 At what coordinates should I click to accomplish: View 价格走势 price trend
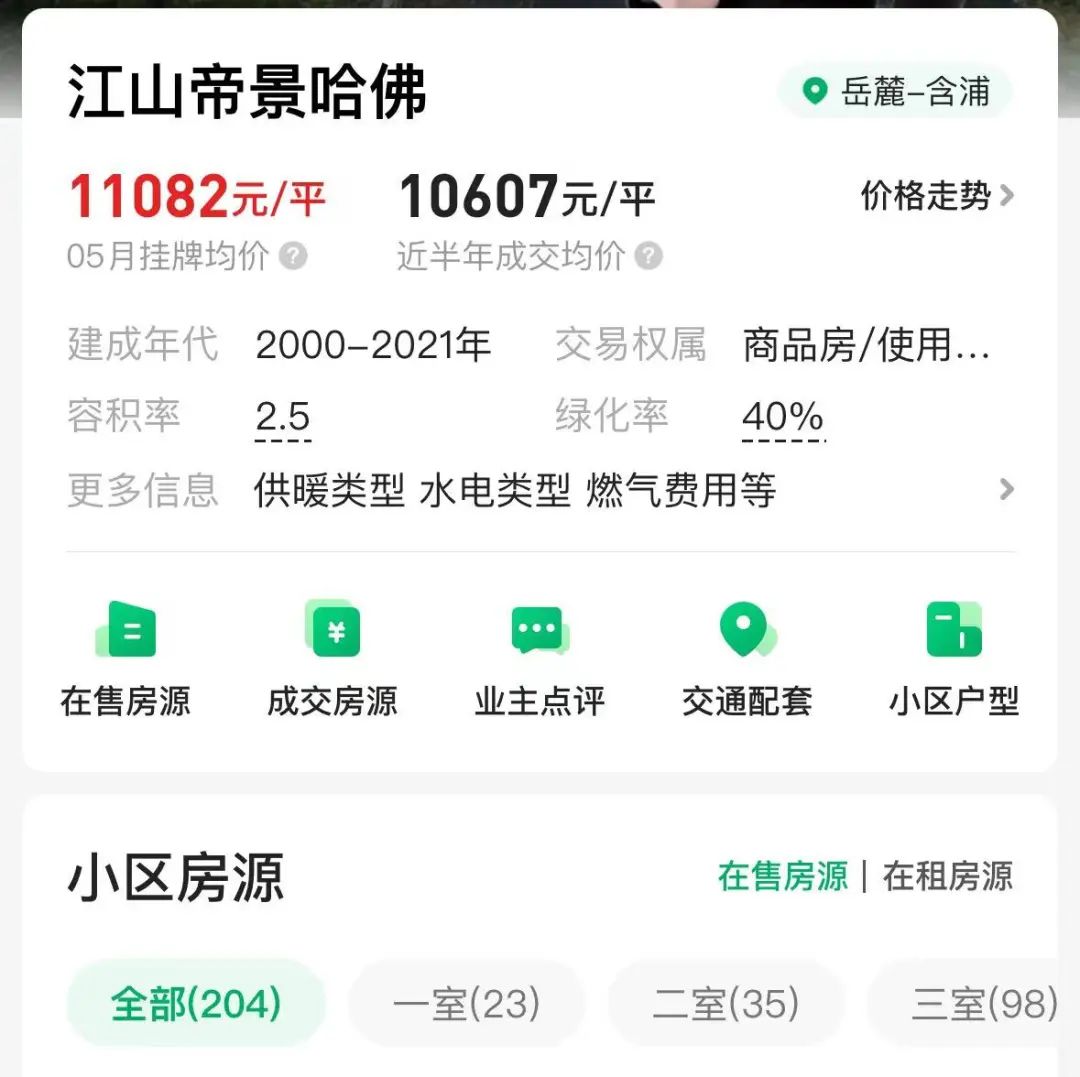click(937, 195)
